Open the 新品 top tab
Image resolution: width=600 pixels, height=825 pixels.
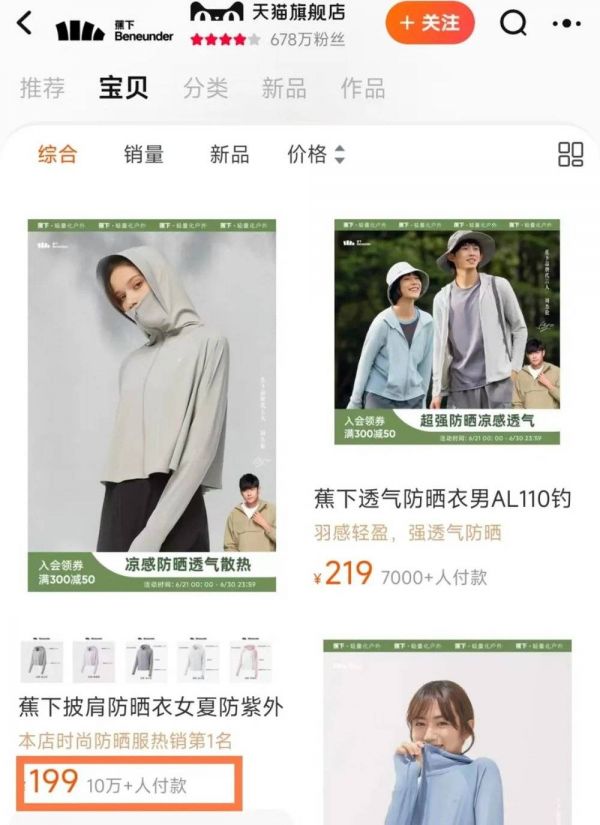(284, 87)
